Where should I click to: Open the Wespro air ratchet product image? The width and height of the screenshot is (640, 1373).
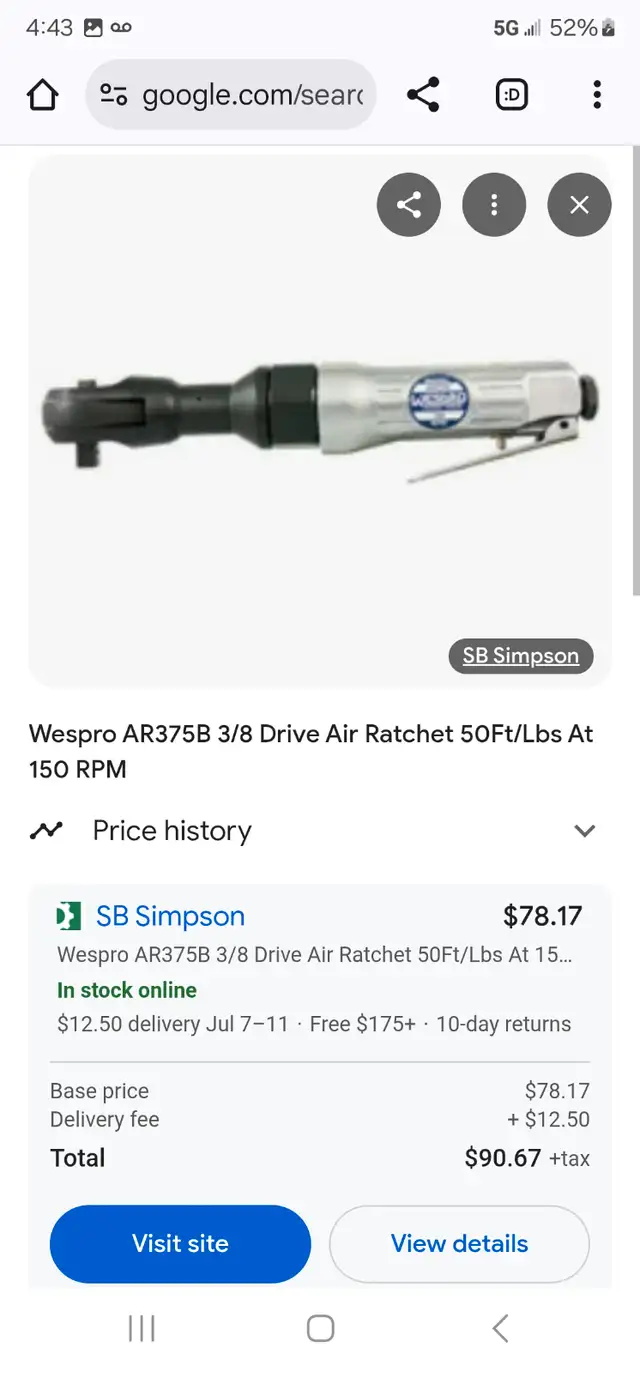[320, 420]
